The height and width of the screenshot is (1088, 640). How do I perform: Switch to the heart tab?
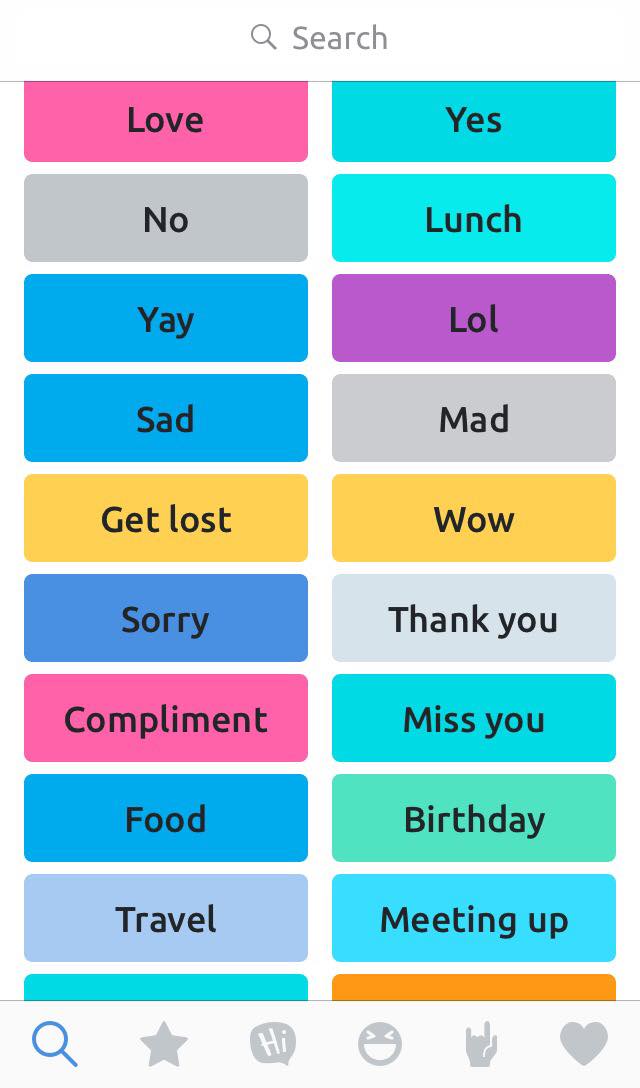point(584,1044)
